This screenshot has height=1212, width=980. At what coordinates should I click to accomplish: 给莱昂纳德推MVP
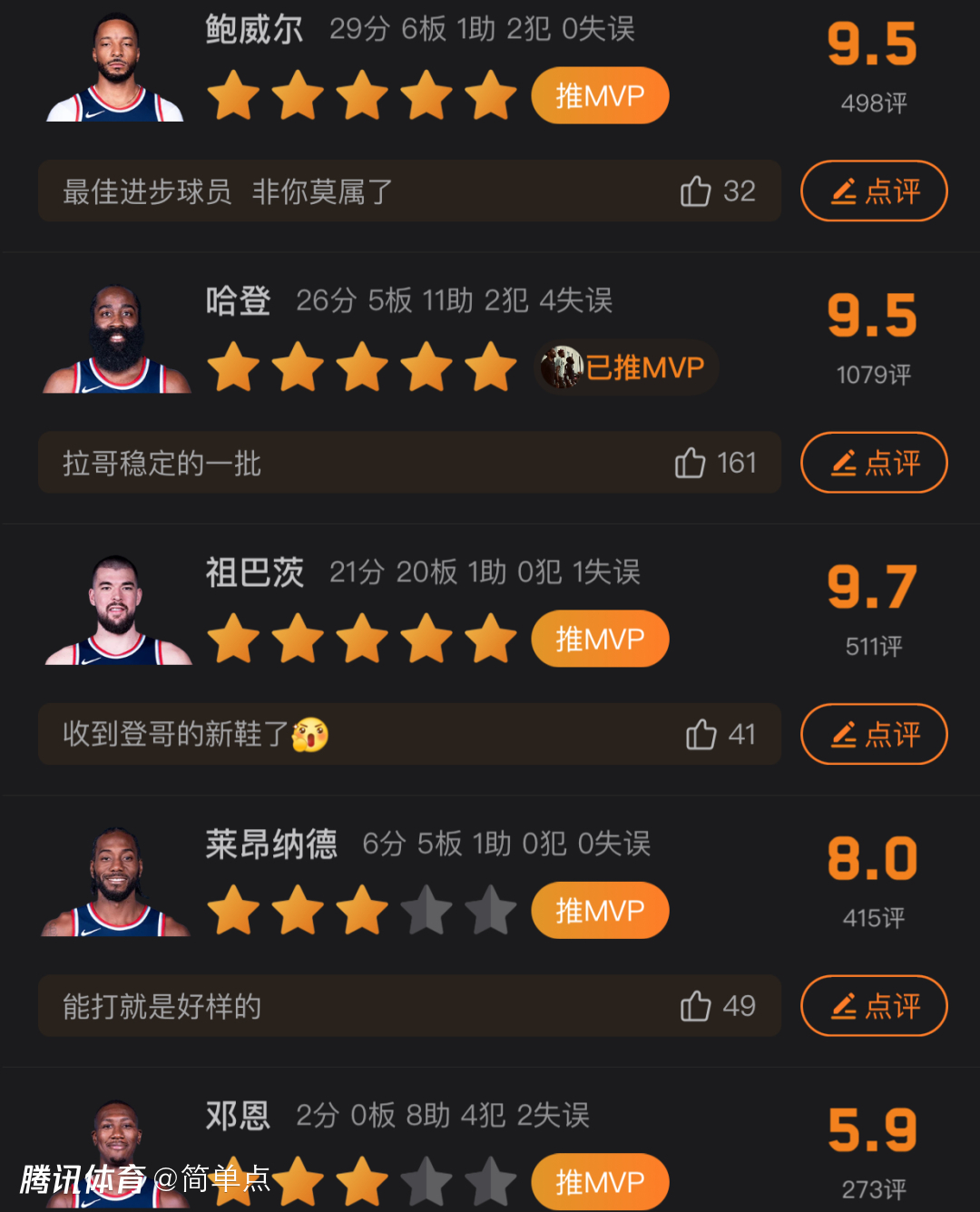click(x=599, y=910)
